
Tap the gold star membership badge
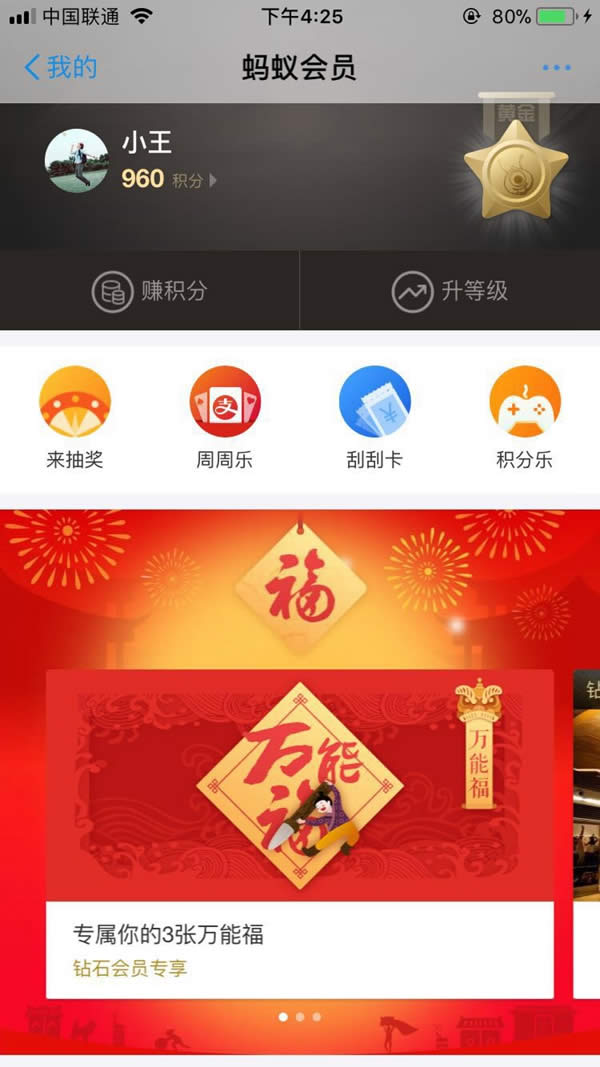(x=516, y=171)
